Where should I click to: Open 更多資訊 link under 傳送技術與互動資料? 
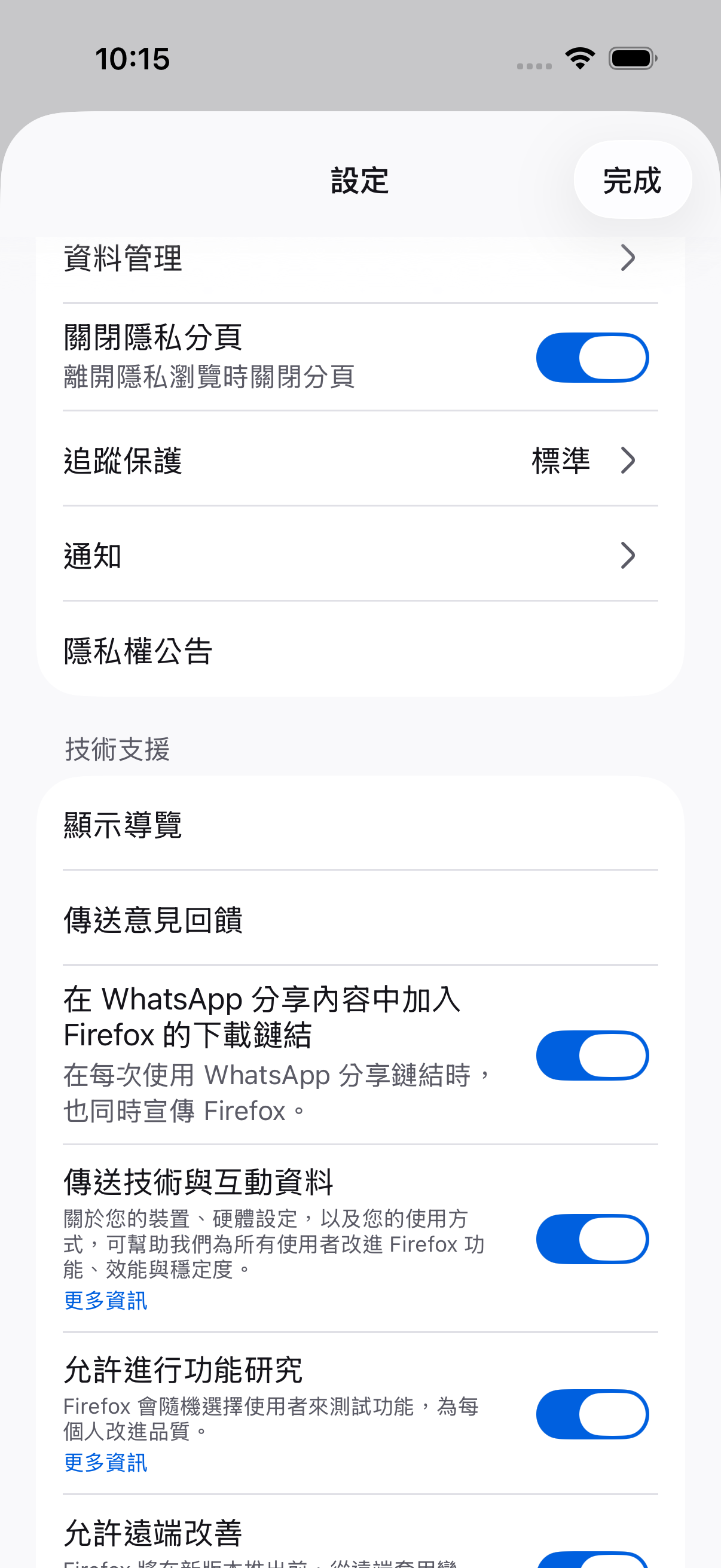coord(105,1301)
